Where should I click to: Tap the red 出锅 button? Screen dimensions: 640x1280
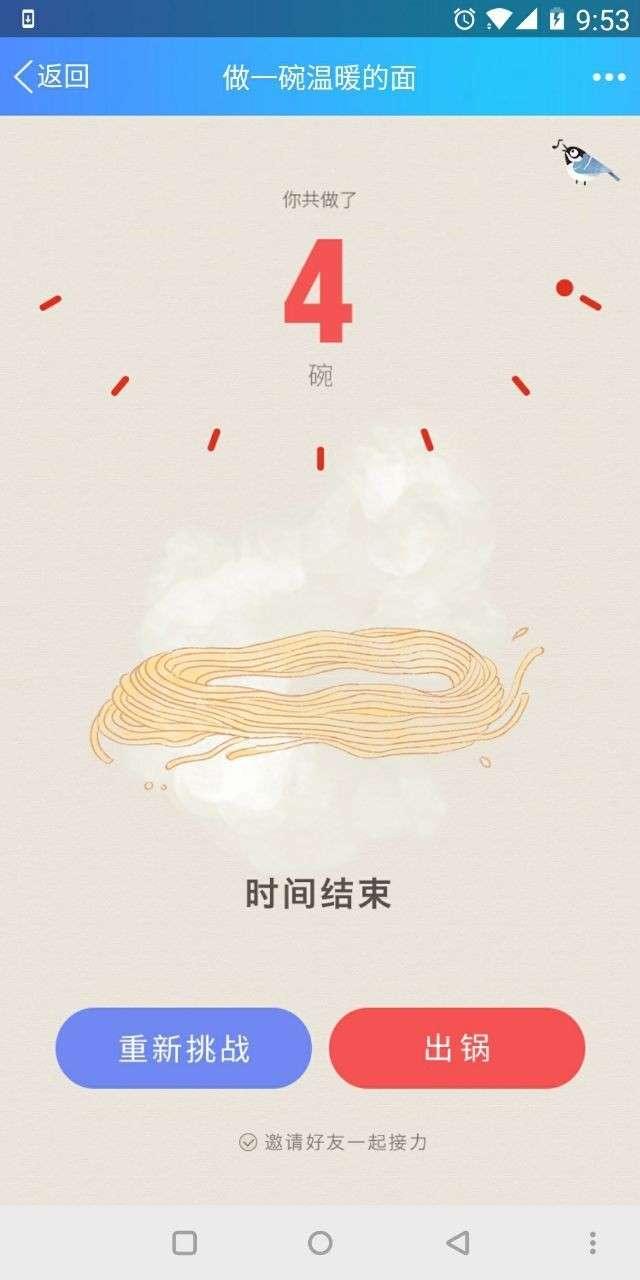[x=457, y=1048]
